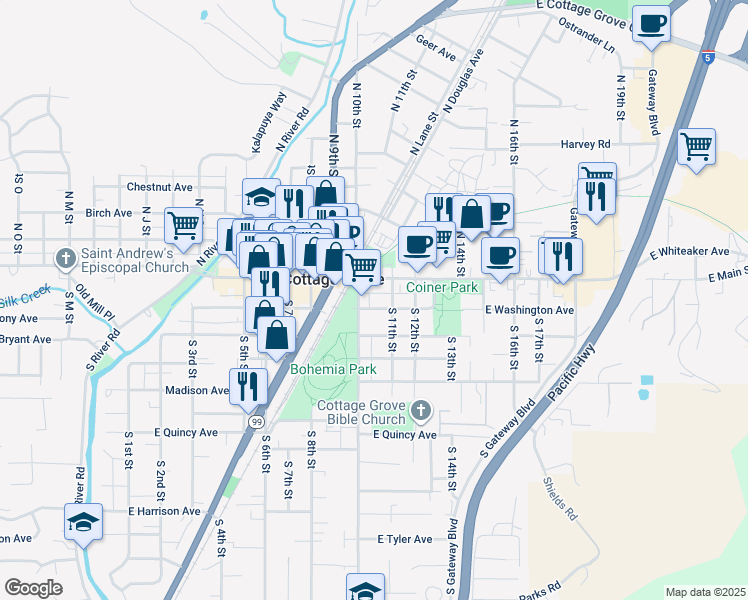View Cottage Grove Bible Church marker

point(421,411)
